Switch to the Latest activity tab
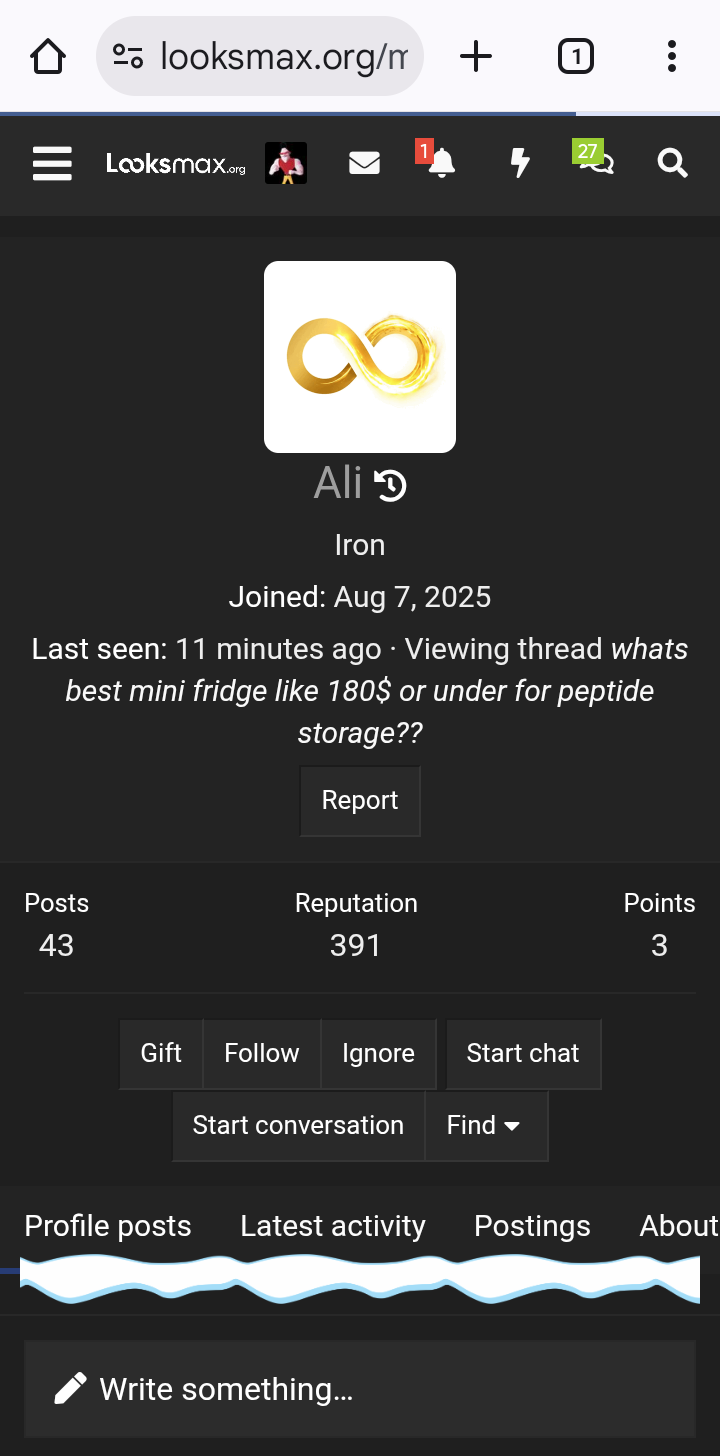The height and width of the screenshot is (1456, 720). (x=332, y=1225)
